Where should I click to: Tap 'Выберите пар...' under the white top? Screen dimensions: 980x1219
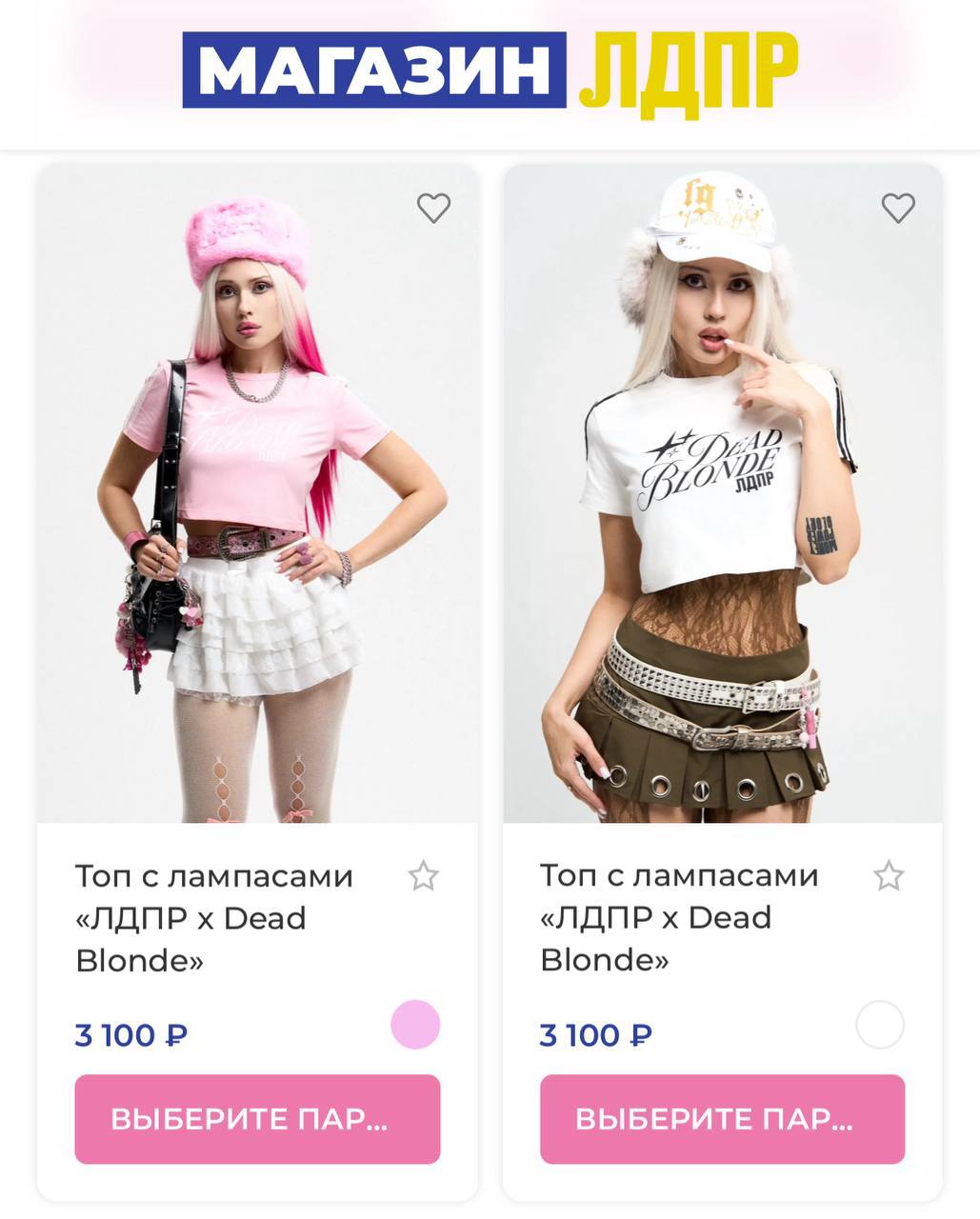click(722, 1119)
